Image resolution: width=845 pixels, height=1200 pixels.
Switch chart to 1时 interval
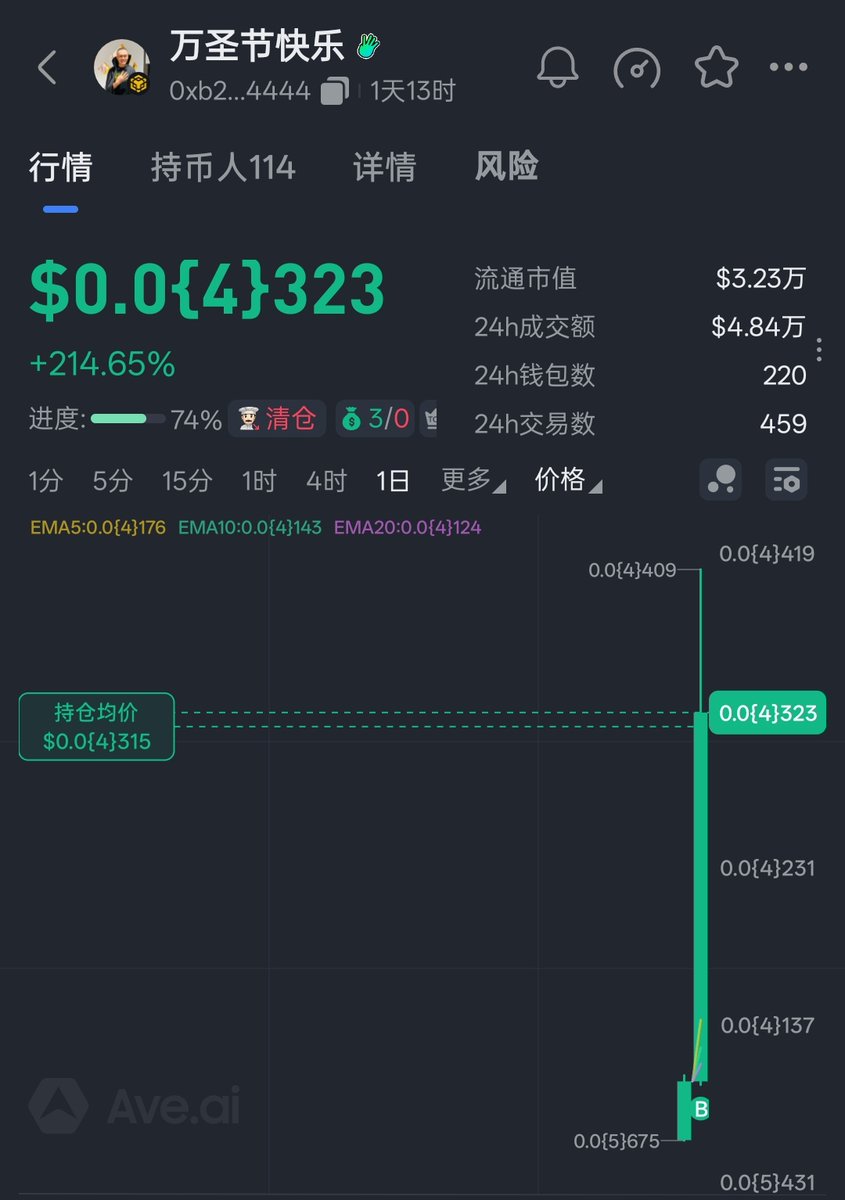tap(259, 481)
